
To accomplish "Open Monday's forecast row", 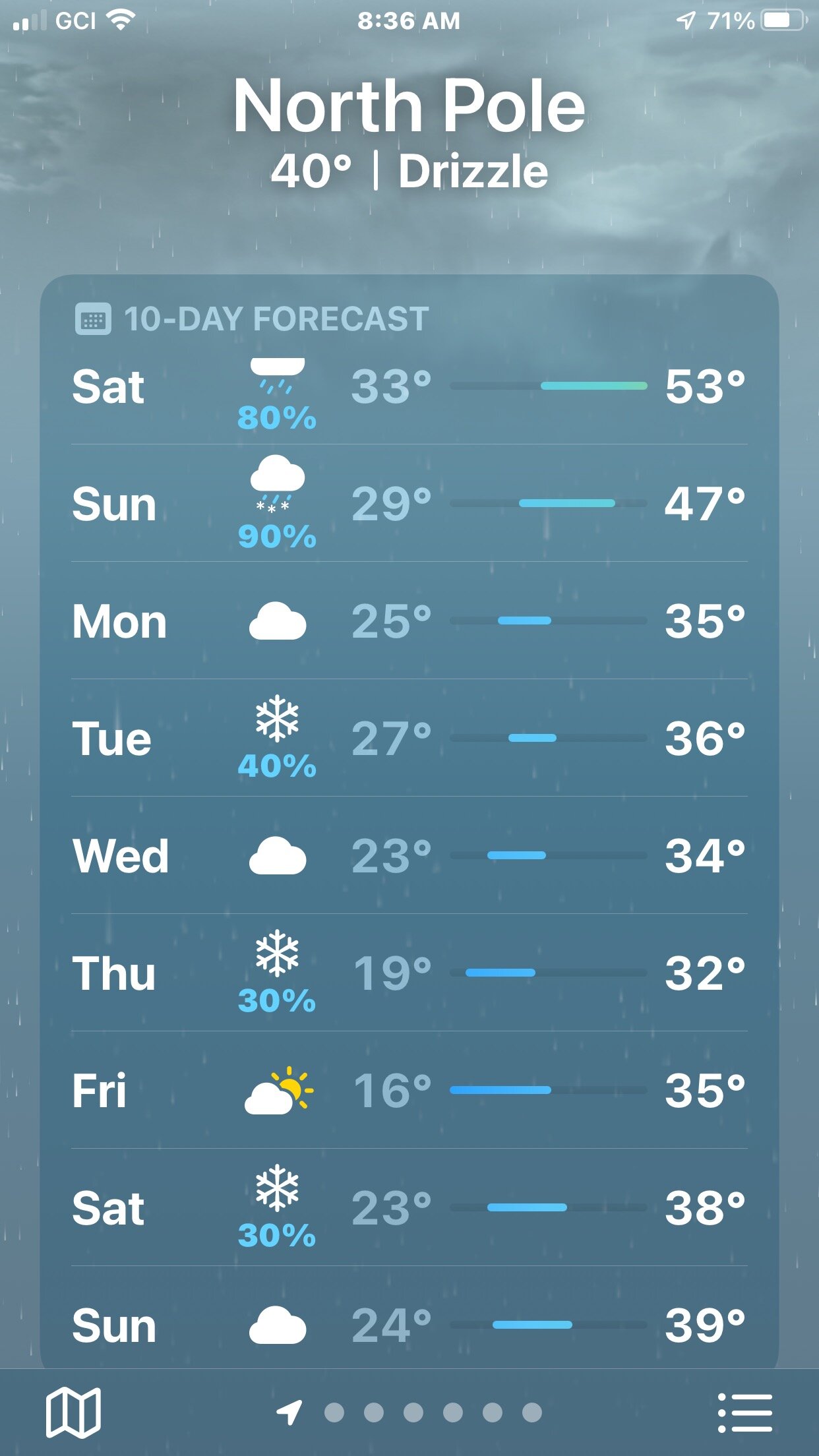I will pos(409,621).
